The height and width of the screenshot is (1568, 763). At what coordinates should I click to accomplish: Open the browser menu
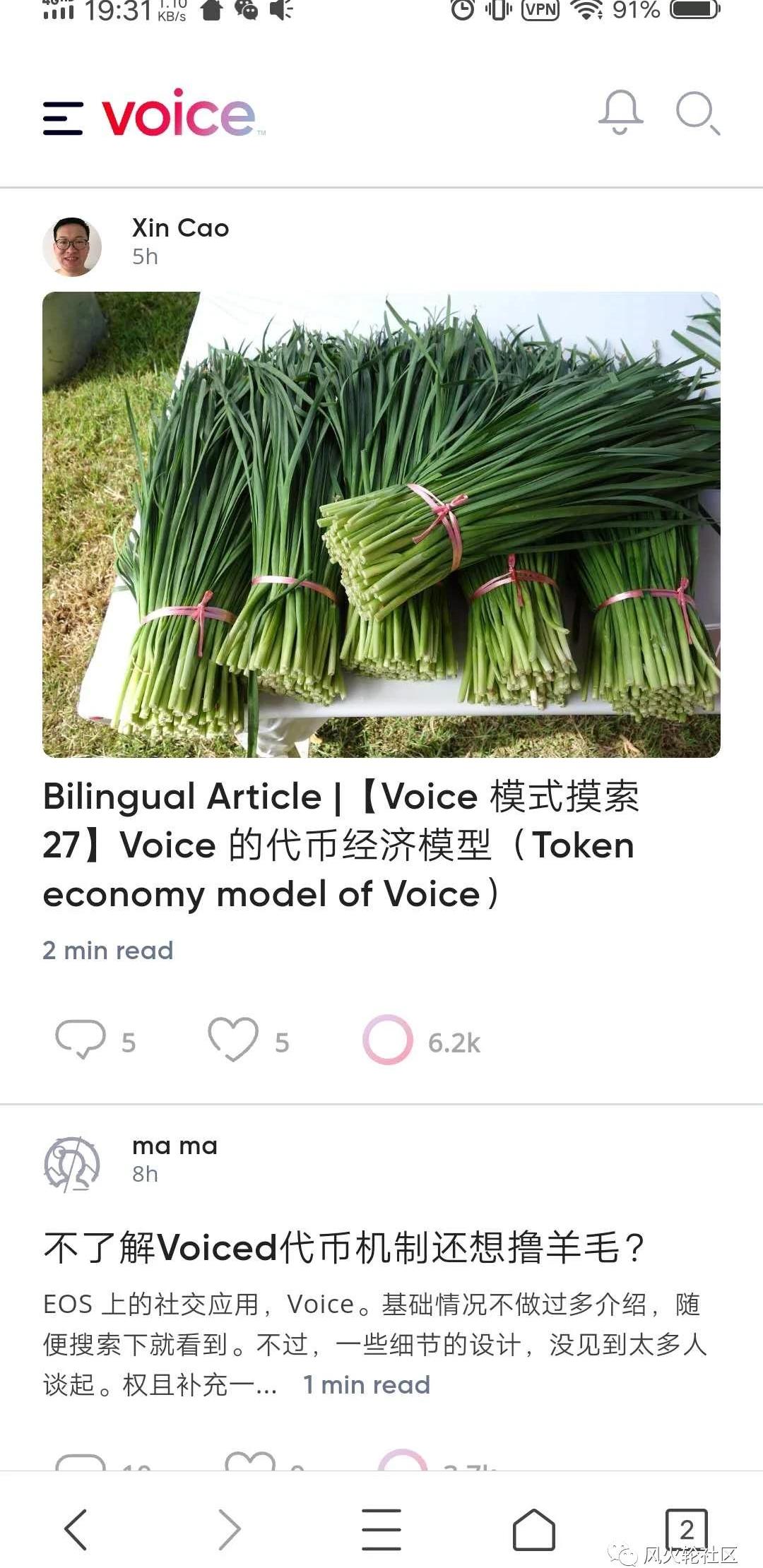pyautogui.click(x=381, y=1529)
